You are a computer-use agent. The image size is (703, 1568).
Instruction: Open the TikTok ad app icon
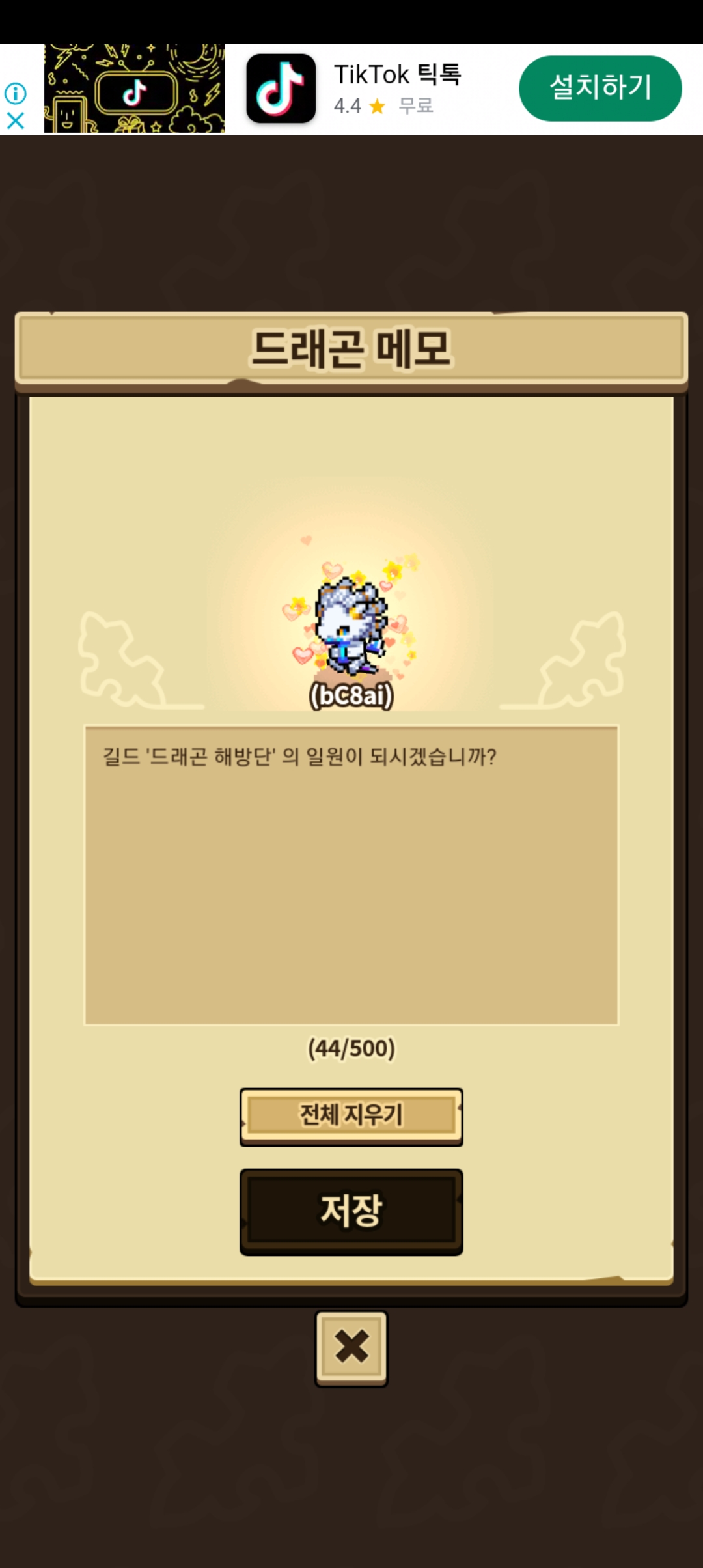[x=281, y=89]
